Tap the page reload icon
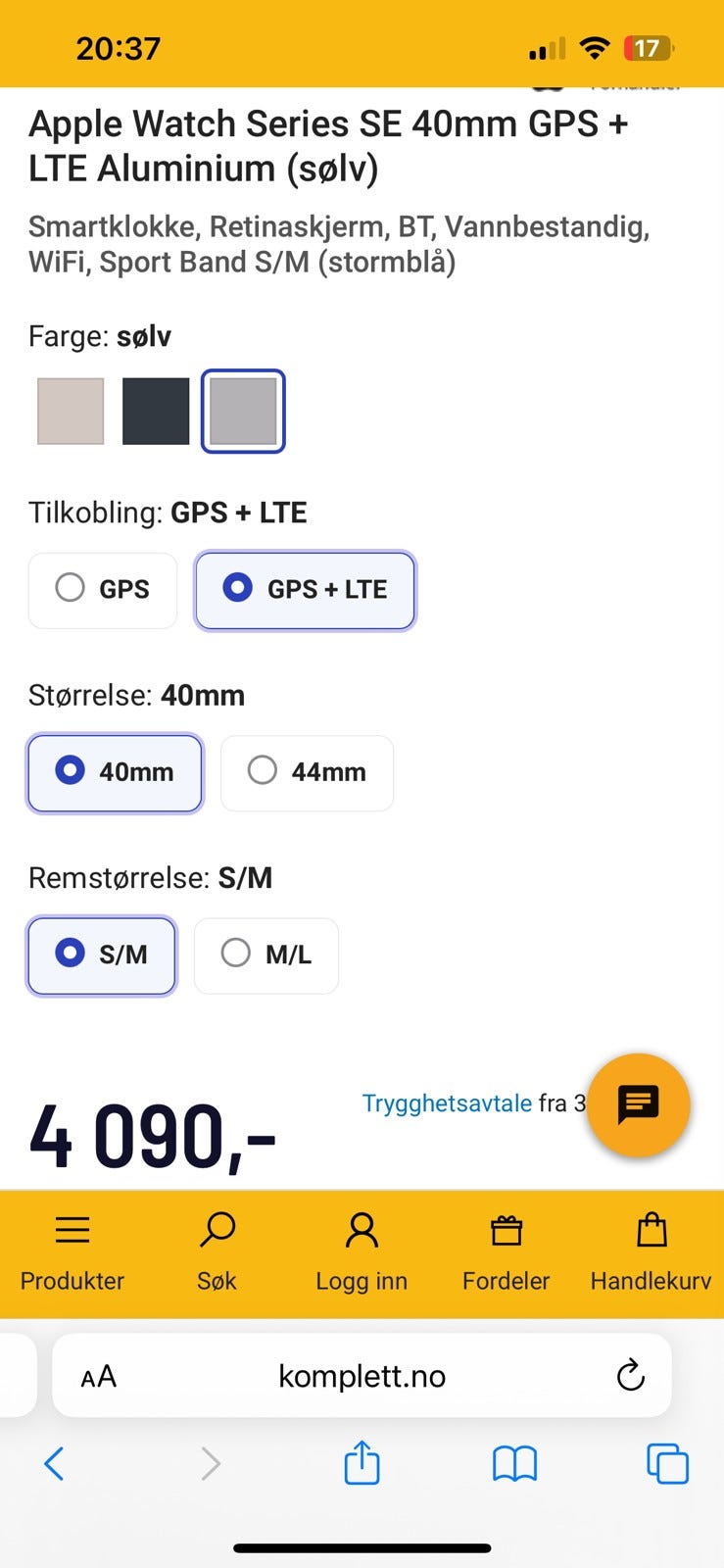The width and height of the screenshot is (724, 1568). point(630,1376)
